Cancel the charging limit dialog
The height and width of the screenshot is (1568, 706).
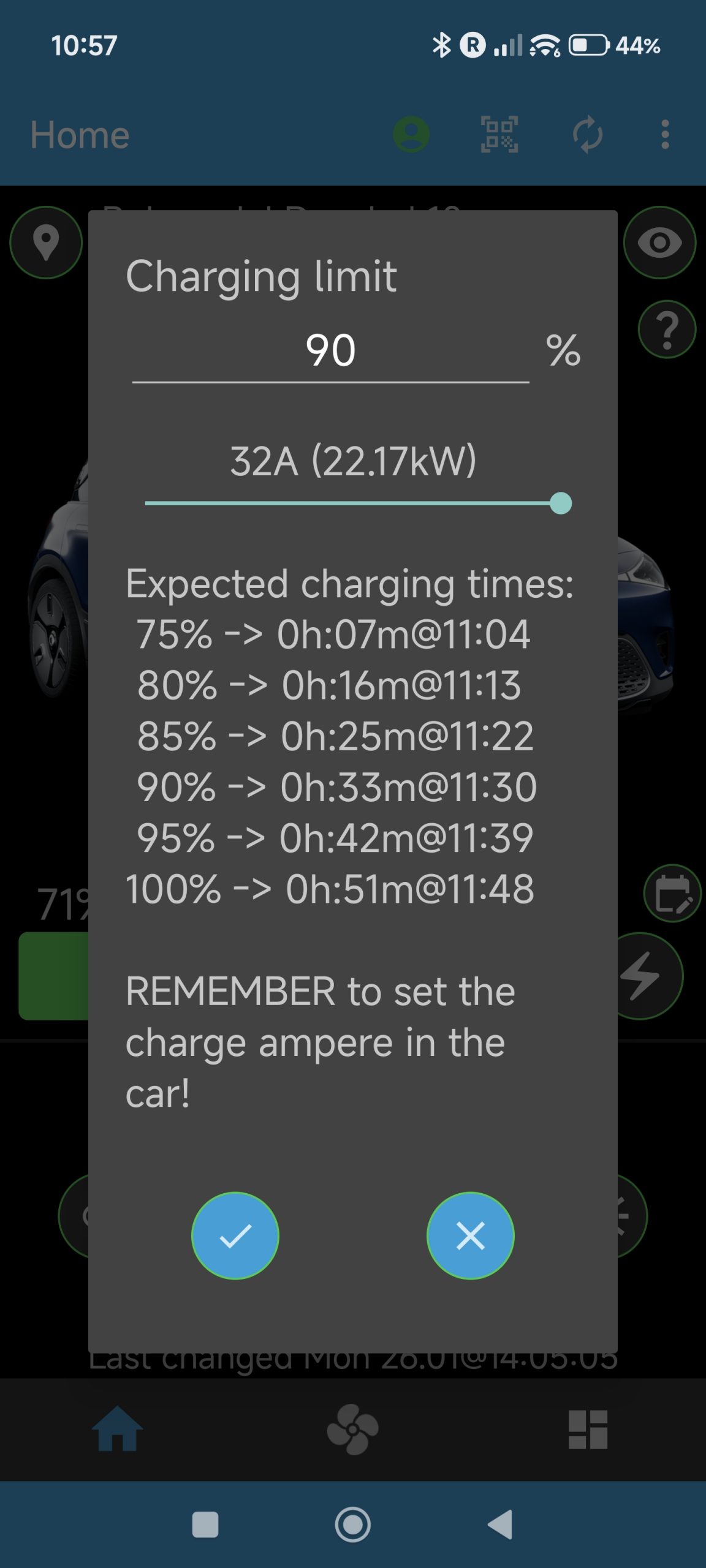coord(470,1235)
